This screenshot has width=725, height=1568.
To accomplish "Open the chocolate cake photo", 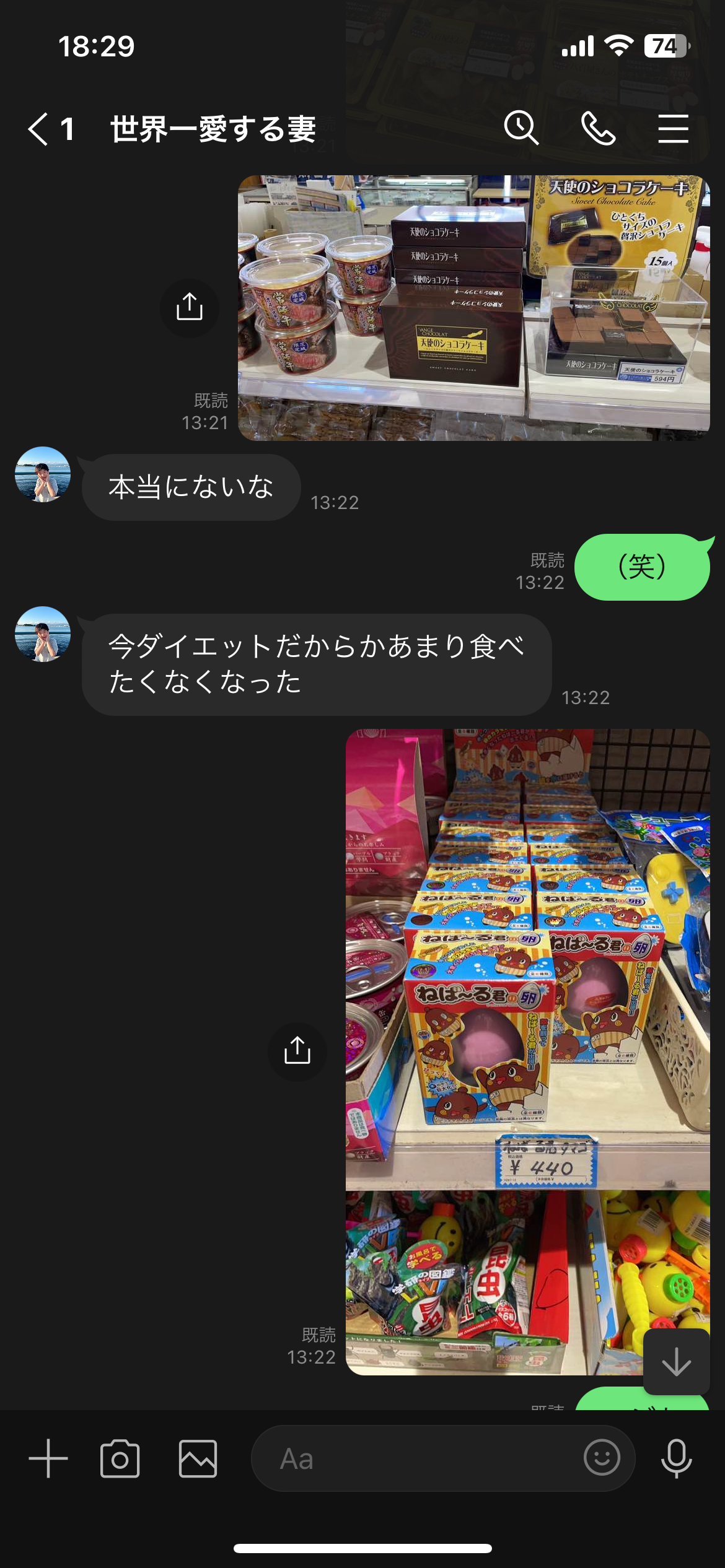I will [473, 308].
